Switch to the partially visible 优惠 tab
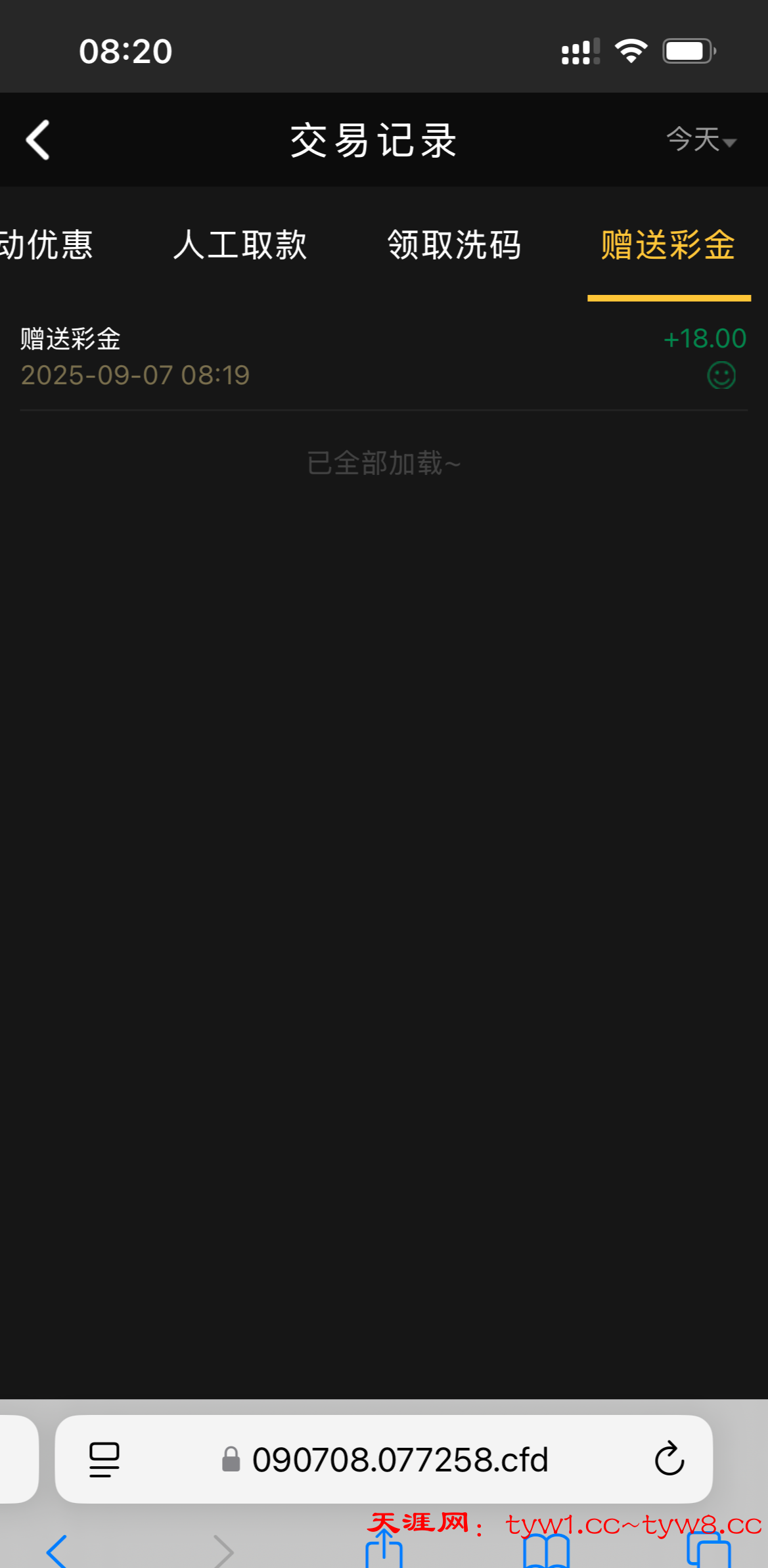768x1568 pixels. pyautogui.click(x=46, y=246)
